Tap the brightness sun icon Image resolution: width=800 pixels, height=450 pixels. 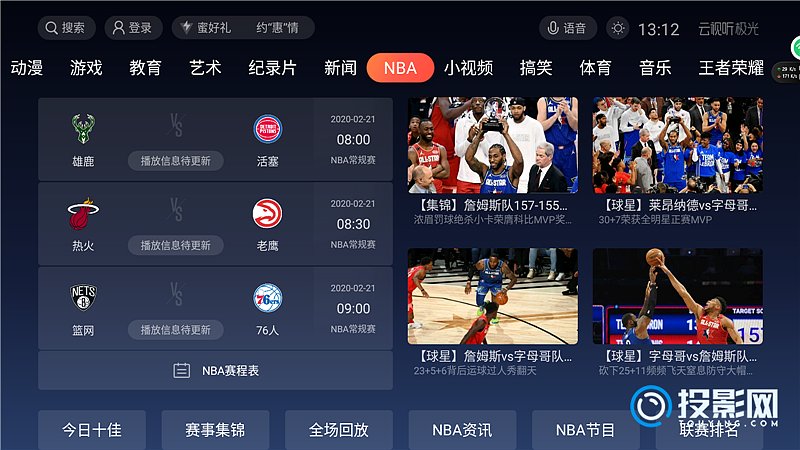(619, 28)
